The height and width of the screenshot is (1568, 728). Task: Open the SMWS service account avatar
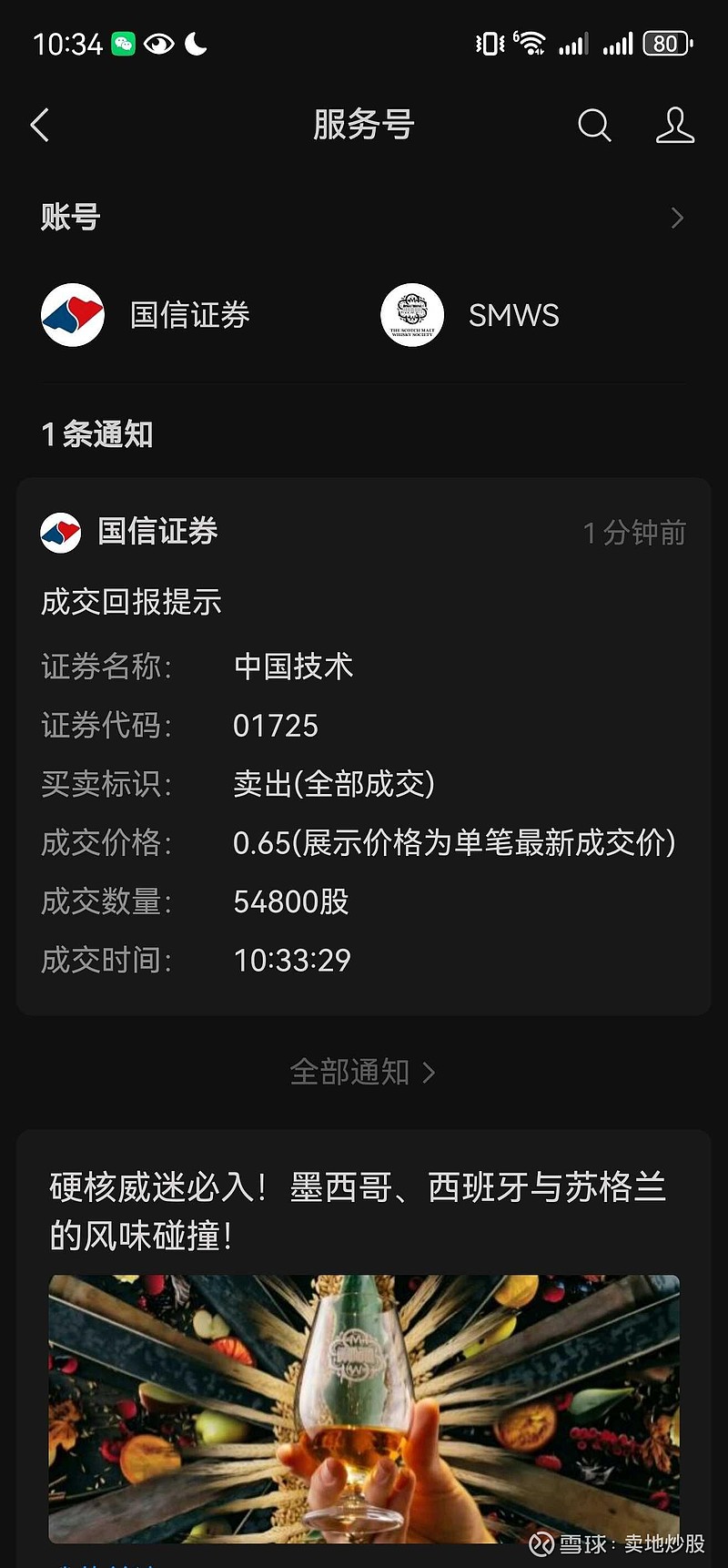tap(411, 315)
